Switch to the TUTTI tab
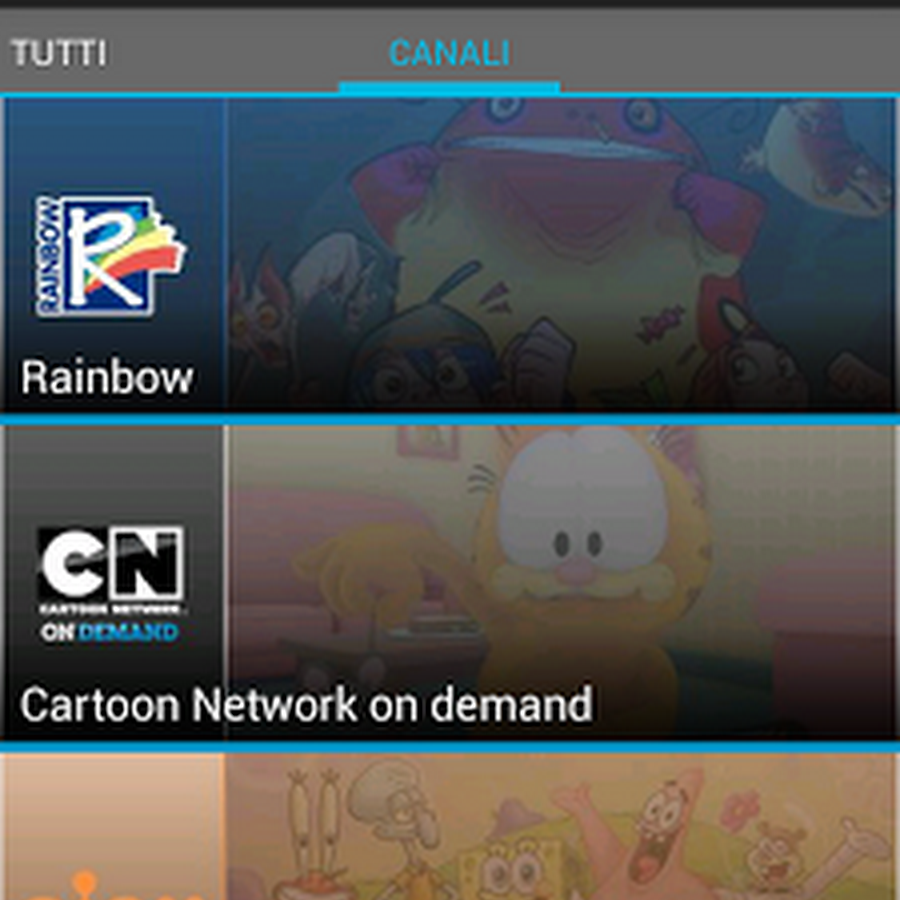The width and height of the screenshot is (900, 900). [x=58, y=53]
